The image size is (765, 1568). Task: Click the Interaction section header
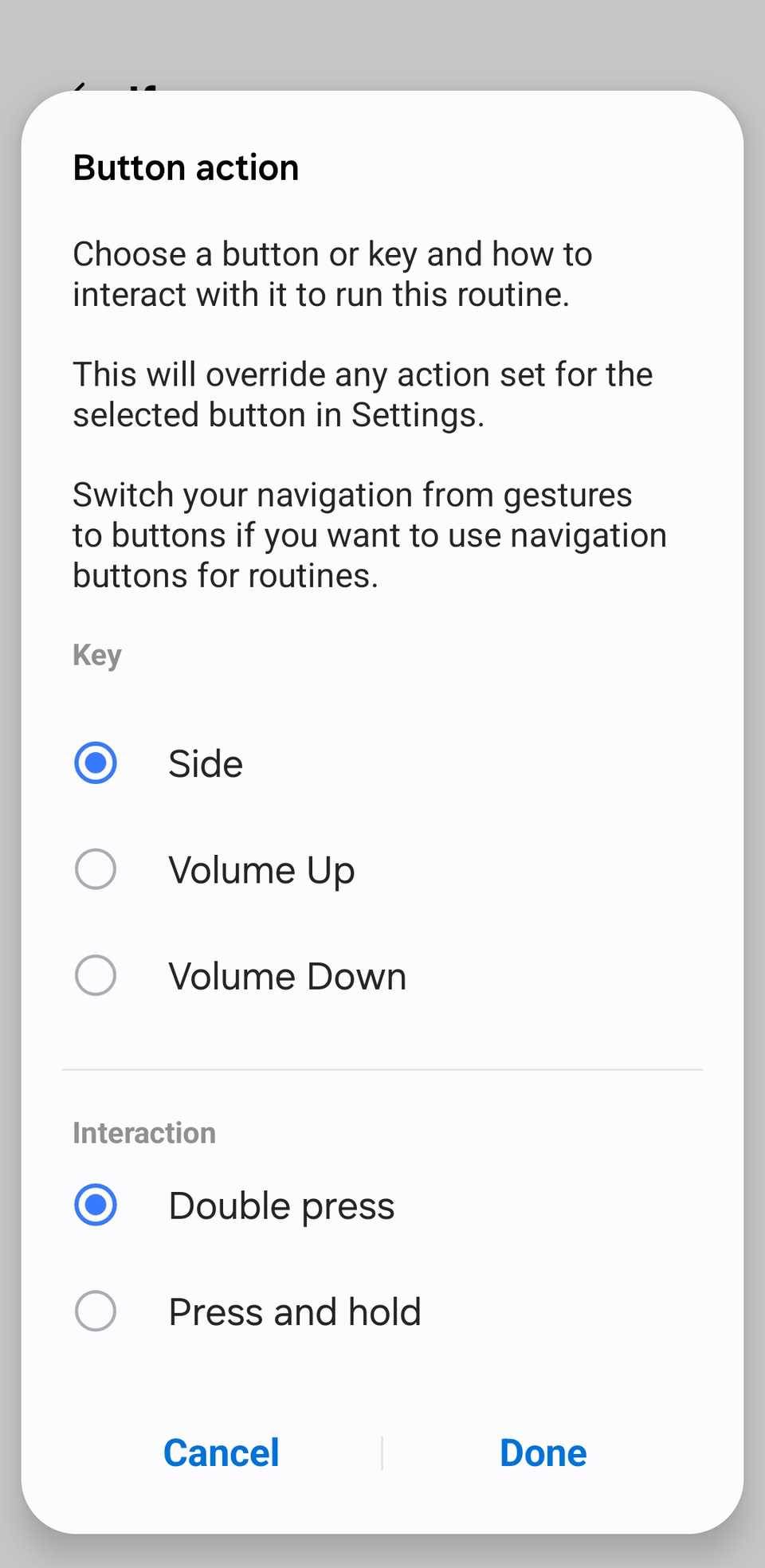143,1132
